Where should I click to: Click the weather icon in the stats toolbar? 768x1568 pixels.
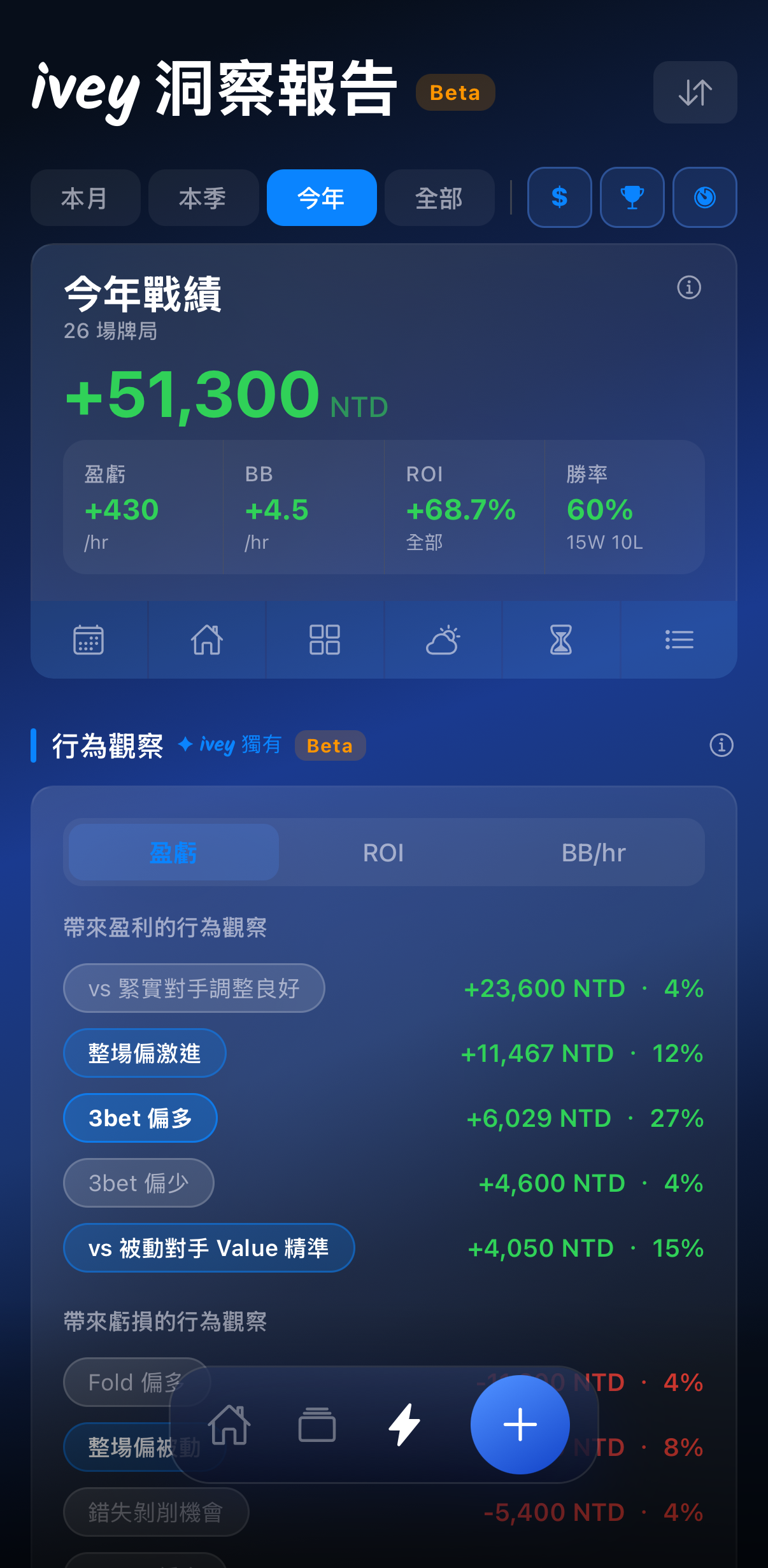click(x=444, y=640)
